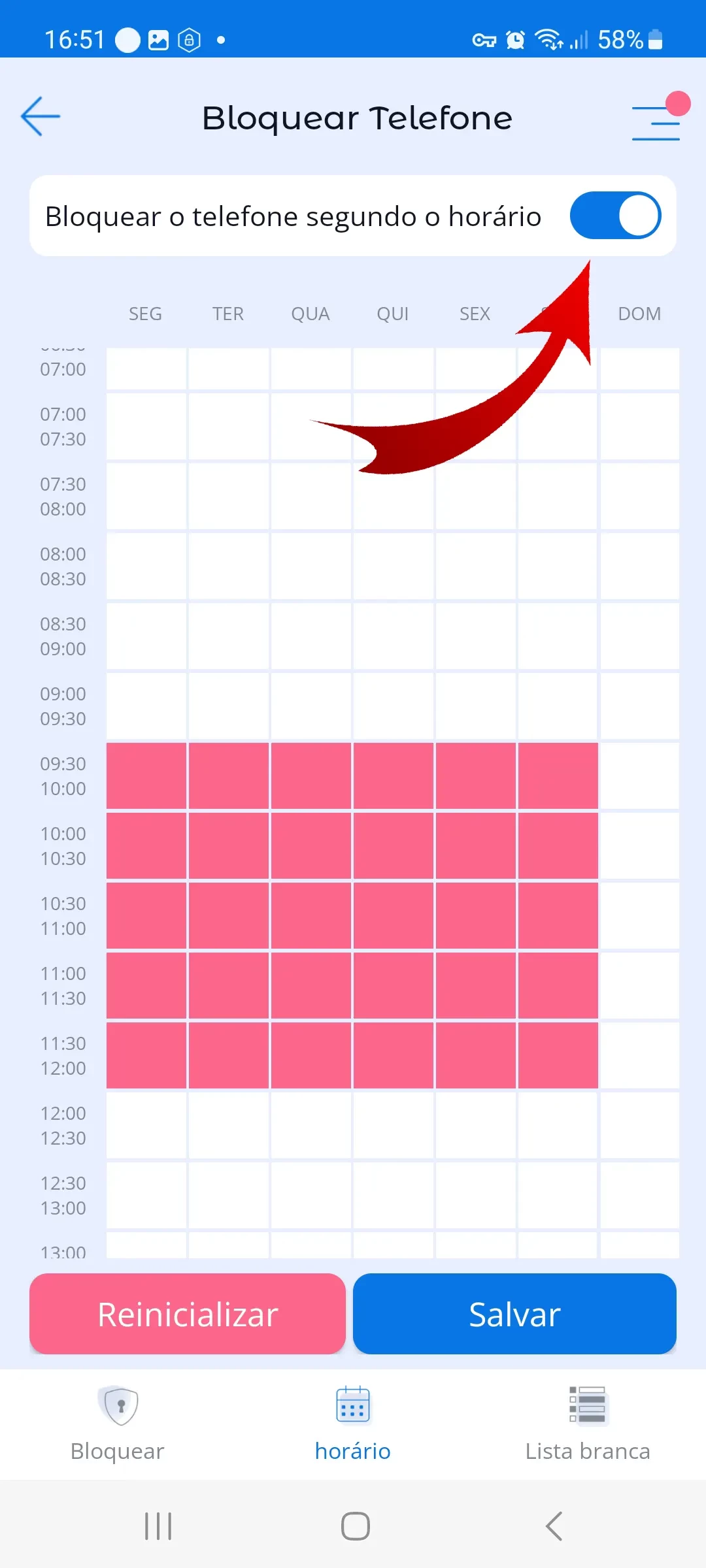The width and height of the screenshot is (706, 1568).
Task: Block the TER 08:00–08:30 slot
Action: 229,566
